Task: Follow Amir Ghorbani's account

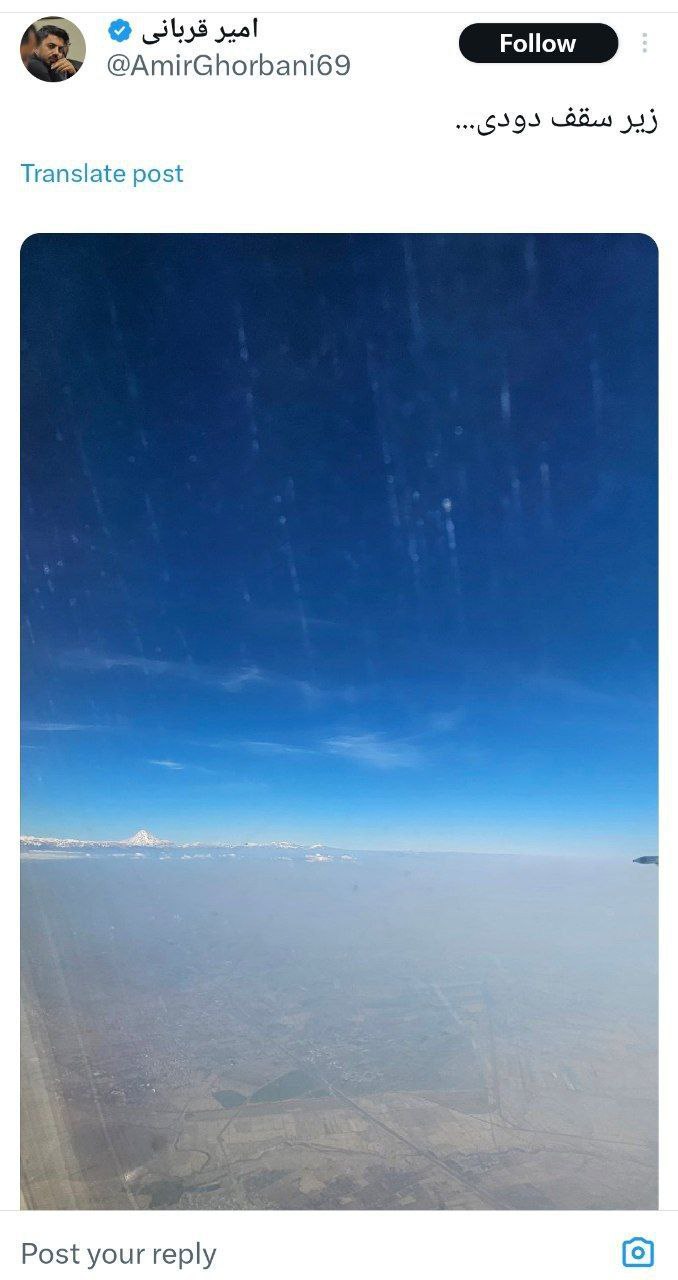Action: pos(538,43)
